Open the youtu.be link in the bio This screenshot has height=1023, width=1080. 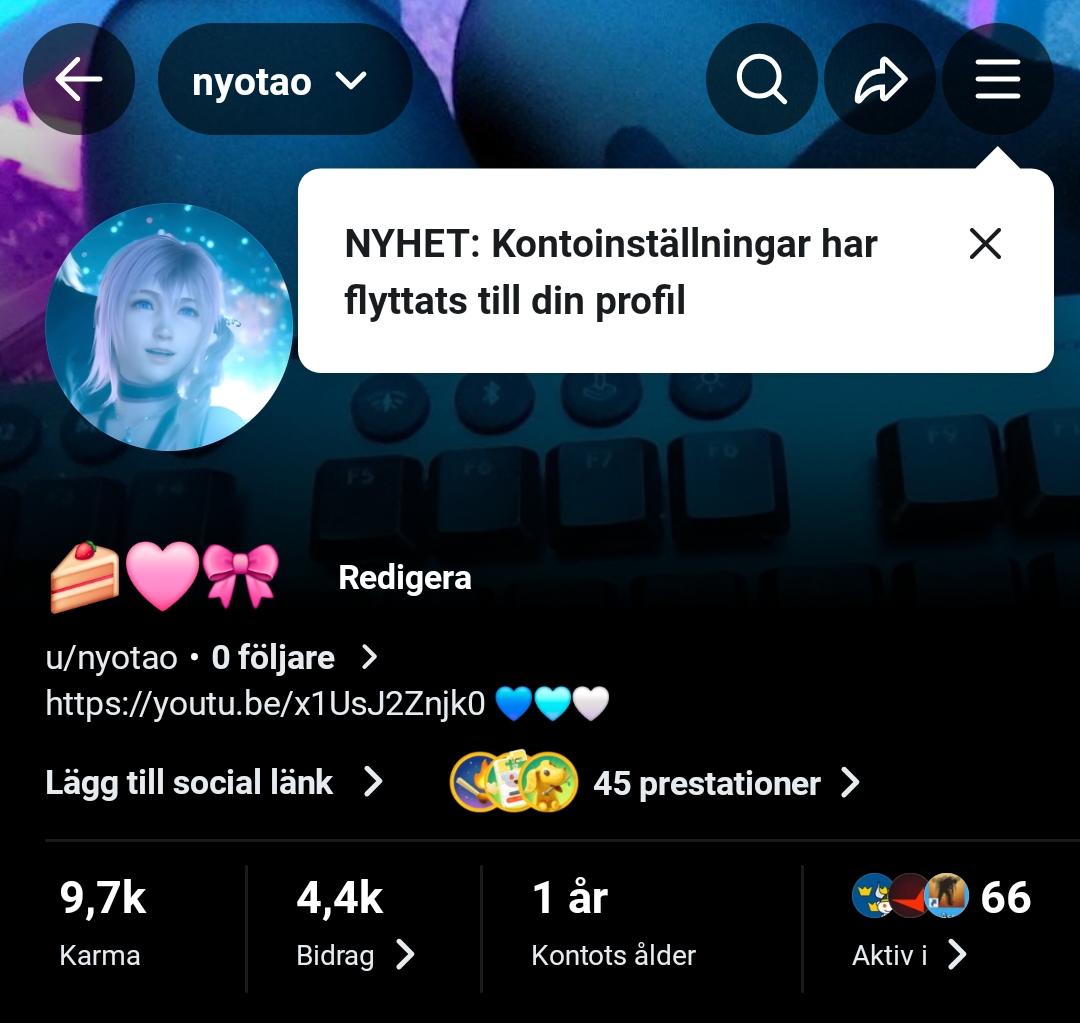(x=265, y=705)
